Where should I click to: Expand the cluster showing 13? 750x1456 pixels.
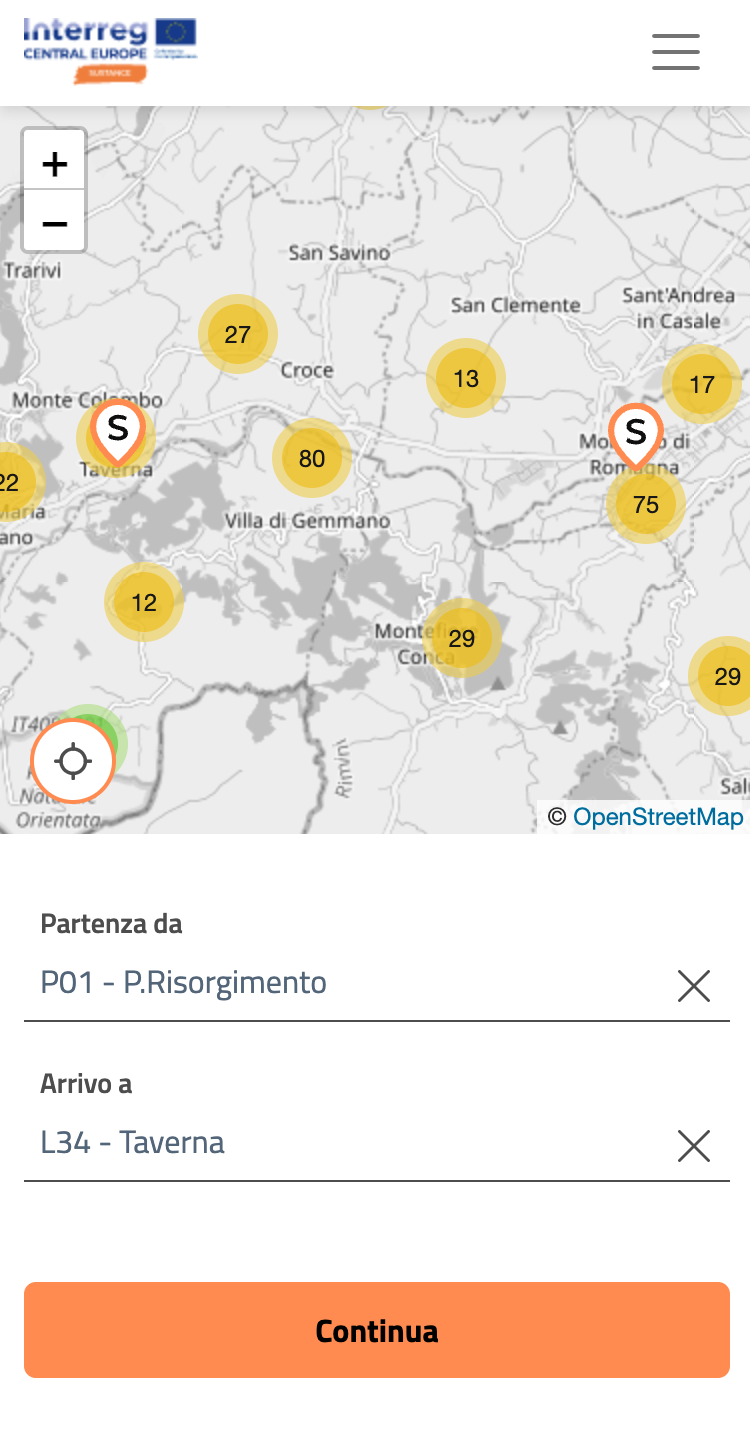click(x=466, y=378)
